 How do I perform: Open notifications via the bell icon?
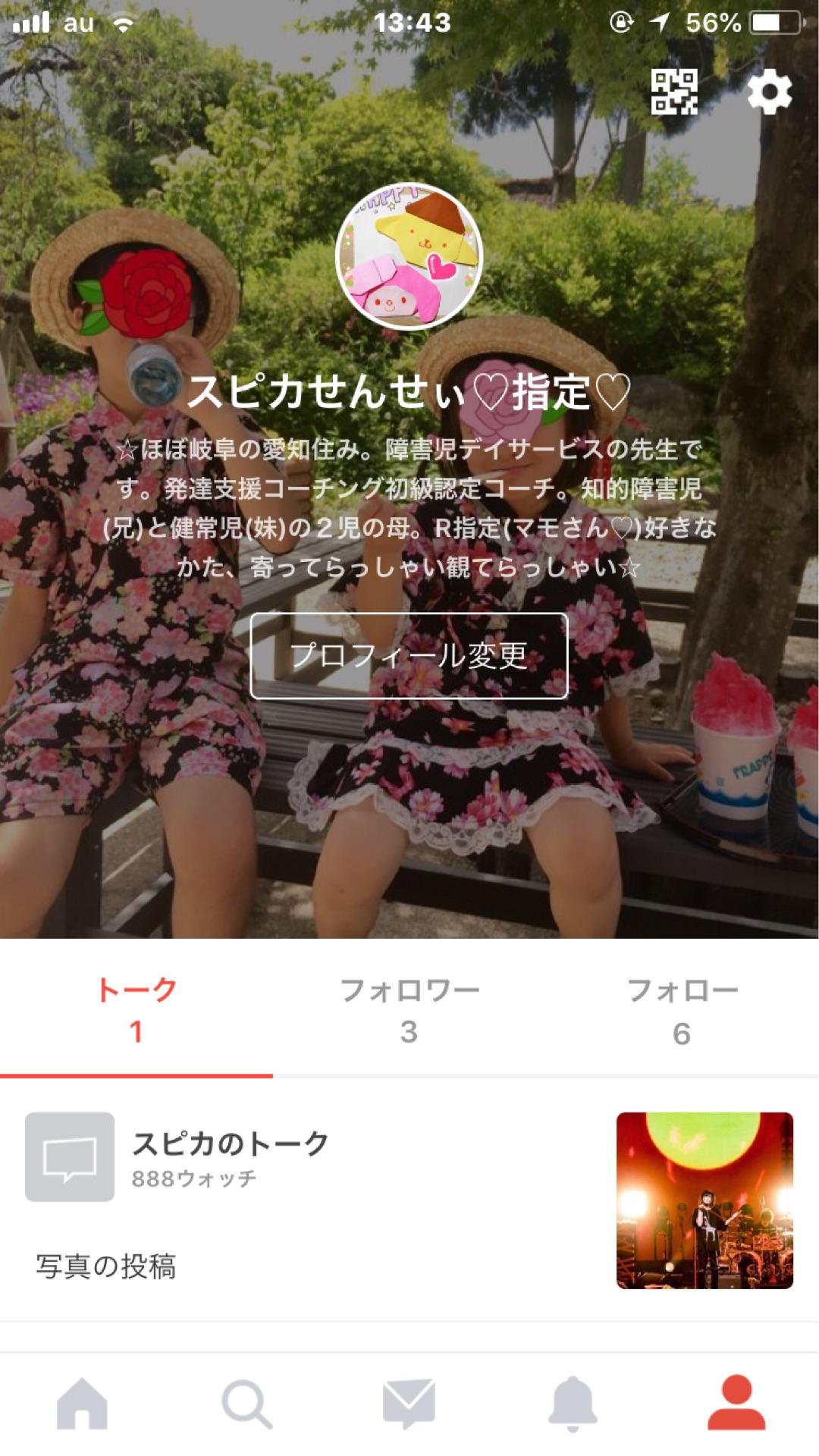coord(573,1401)
